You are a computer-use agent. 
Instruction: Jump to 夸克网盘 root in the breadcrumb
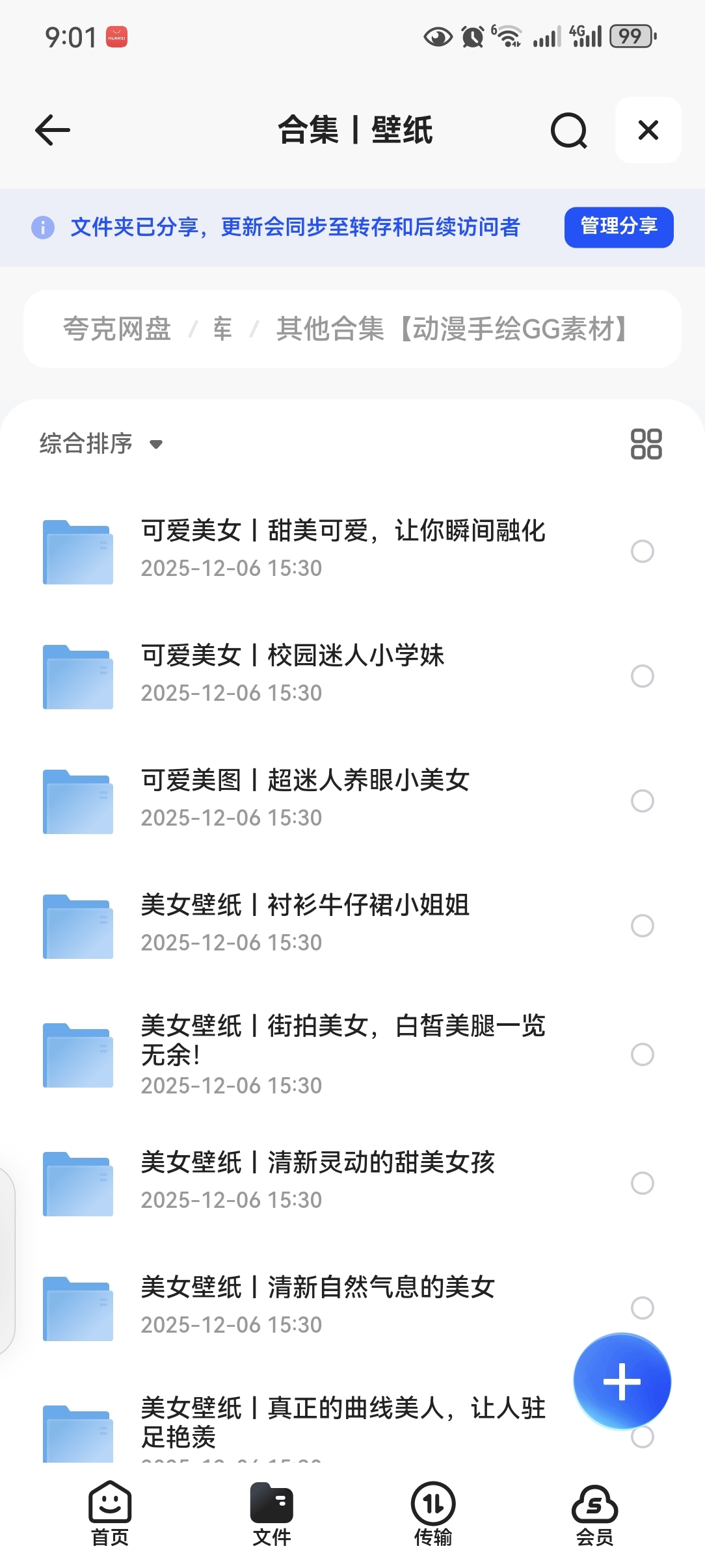tap(117, 329)
